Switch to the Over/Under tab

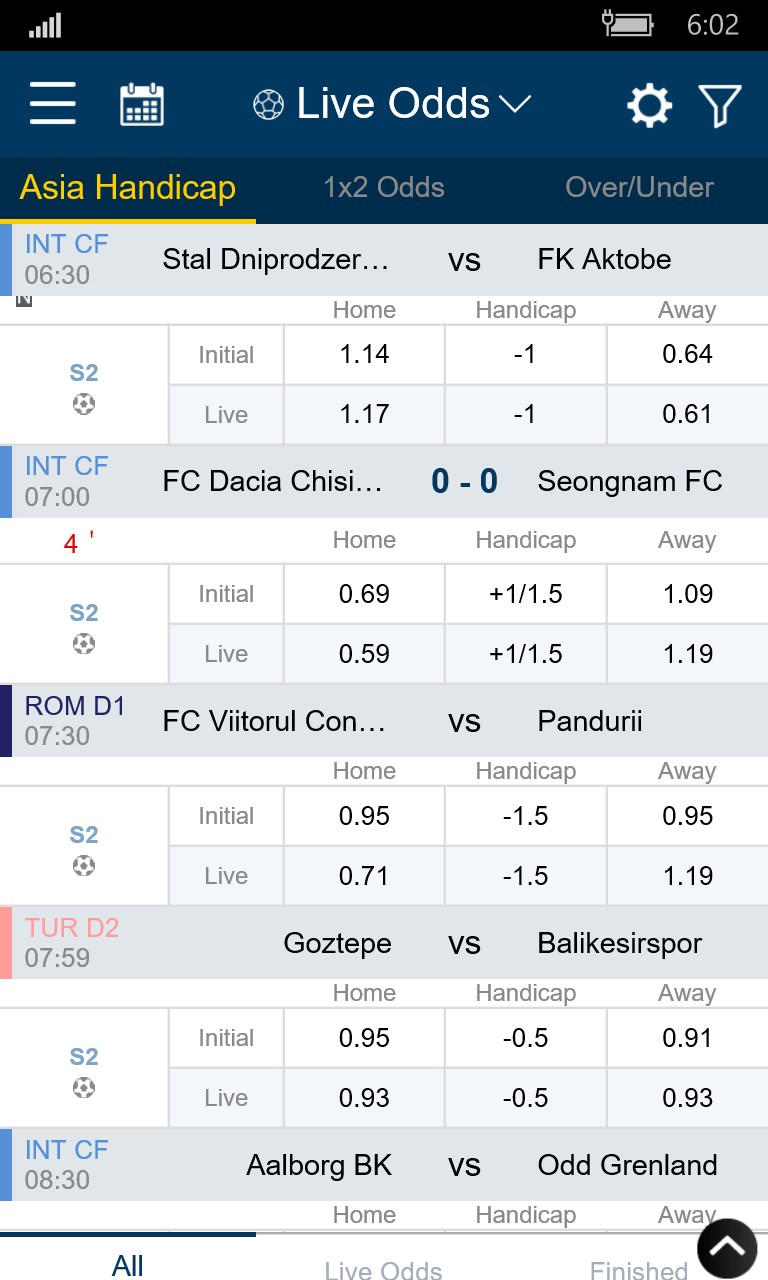pos(640,187)
